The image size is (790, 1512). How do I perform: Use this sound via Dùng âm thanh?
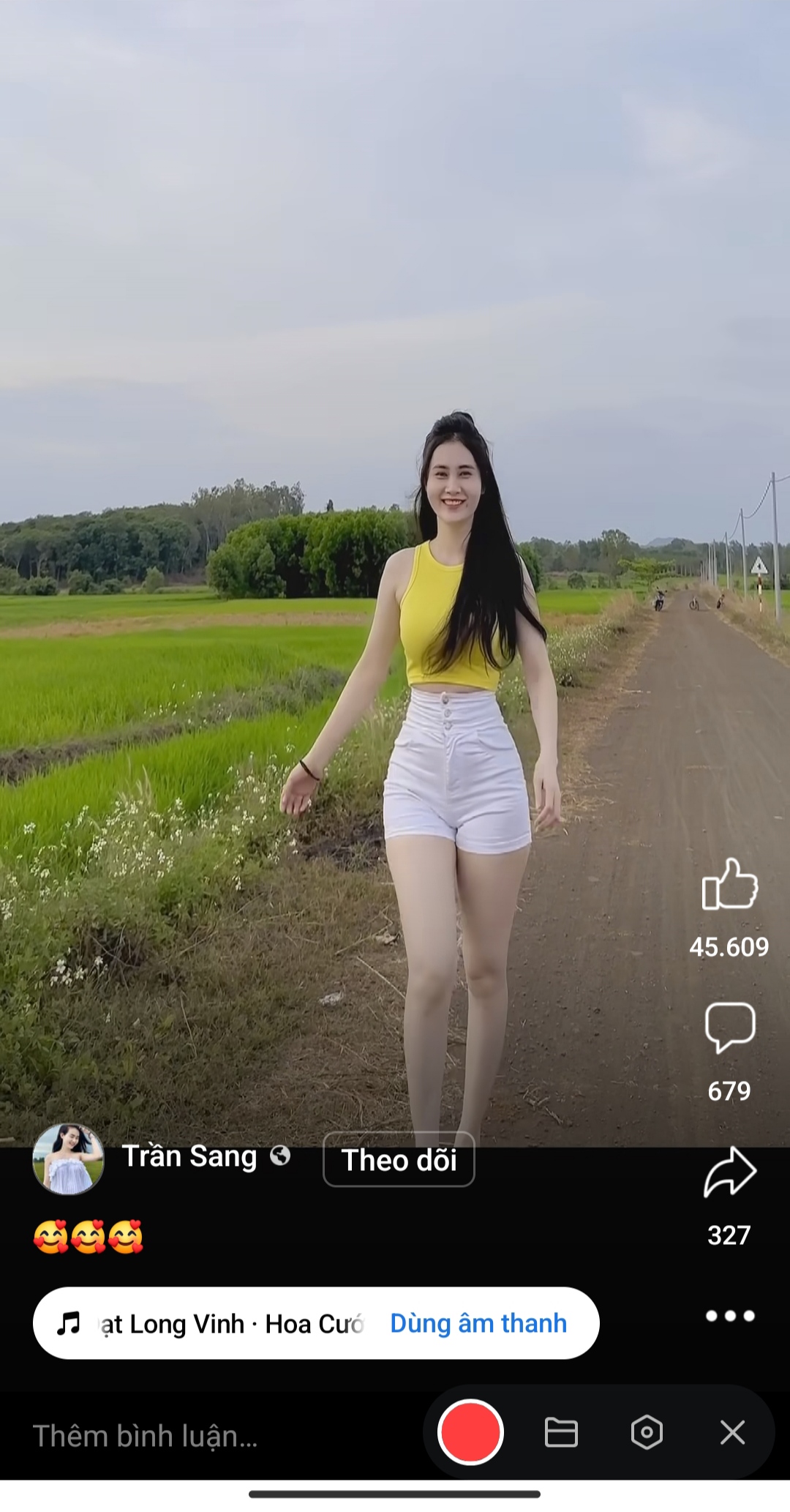[478, 1323]
